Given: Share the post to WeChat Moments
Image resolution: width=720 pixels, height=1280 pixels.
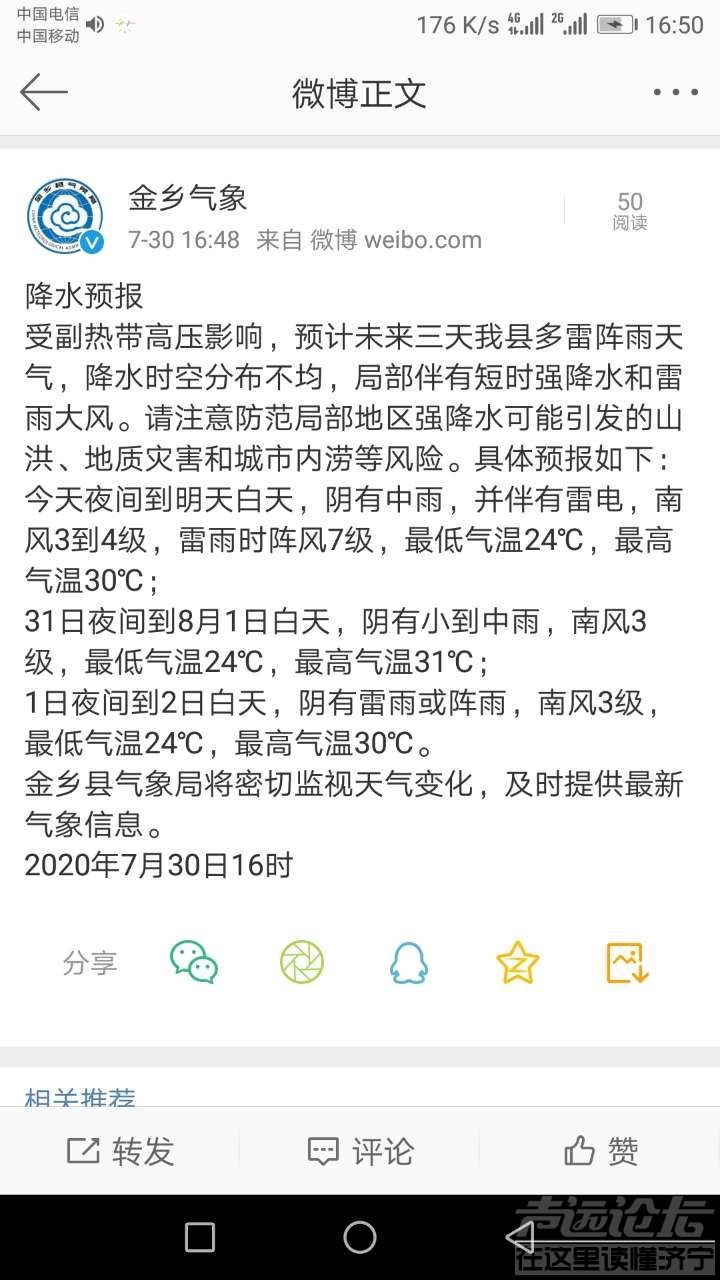Looking at the screenshot, I should (302, 963).
